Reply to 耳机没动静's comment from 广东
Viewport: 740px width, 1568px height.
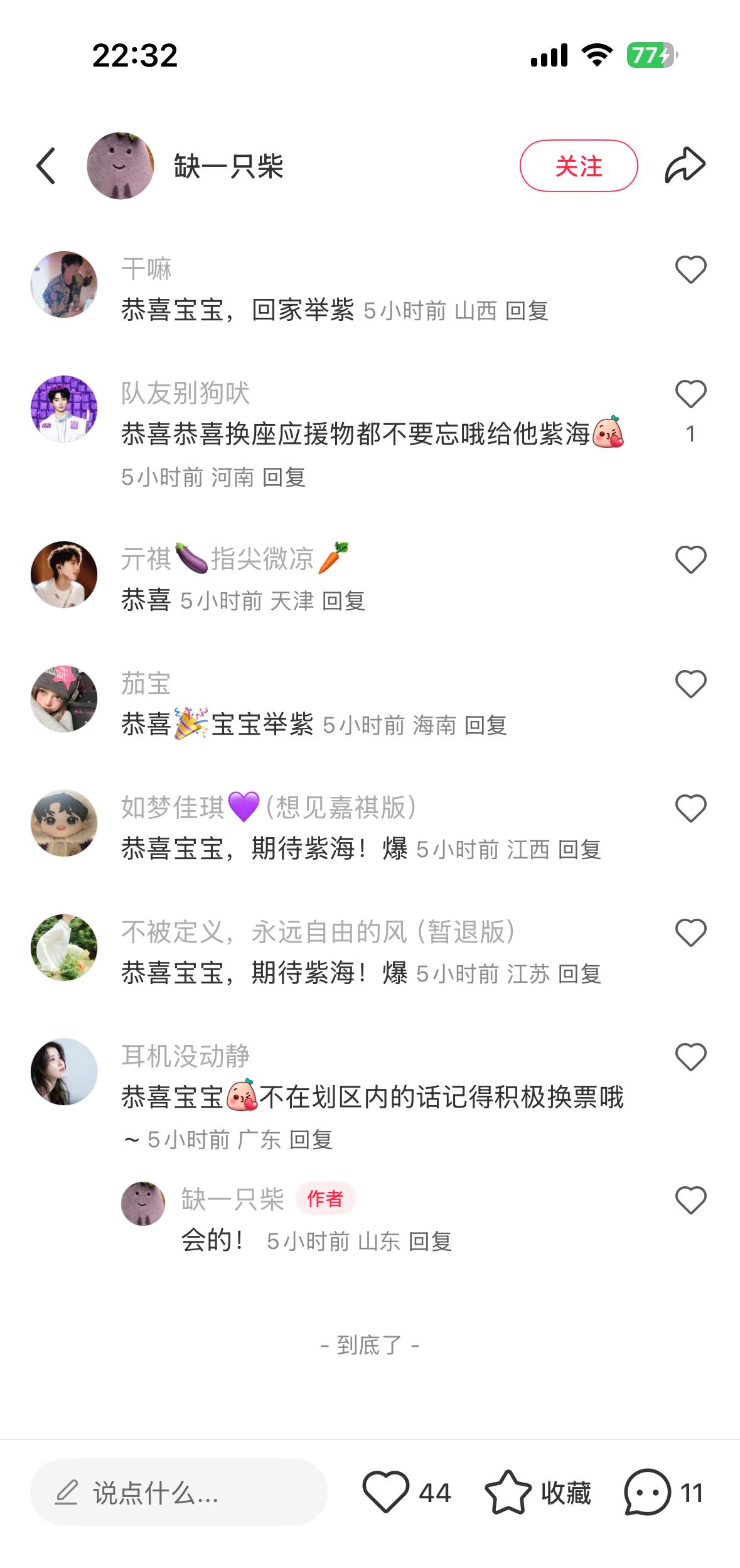311,1140
